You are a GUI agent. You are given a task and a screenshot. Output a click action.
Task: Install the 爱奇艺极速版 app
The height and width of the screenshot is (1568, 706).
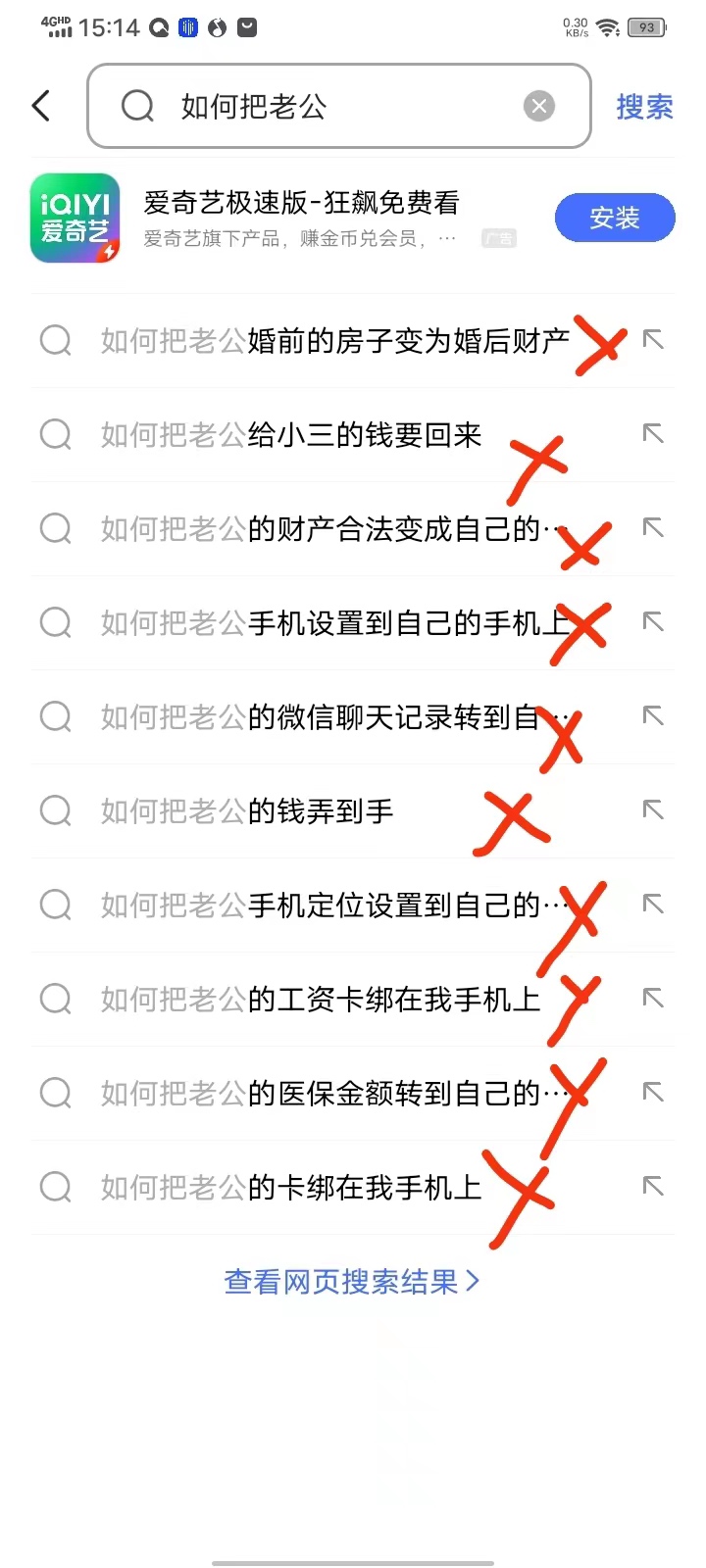[615, 218]
